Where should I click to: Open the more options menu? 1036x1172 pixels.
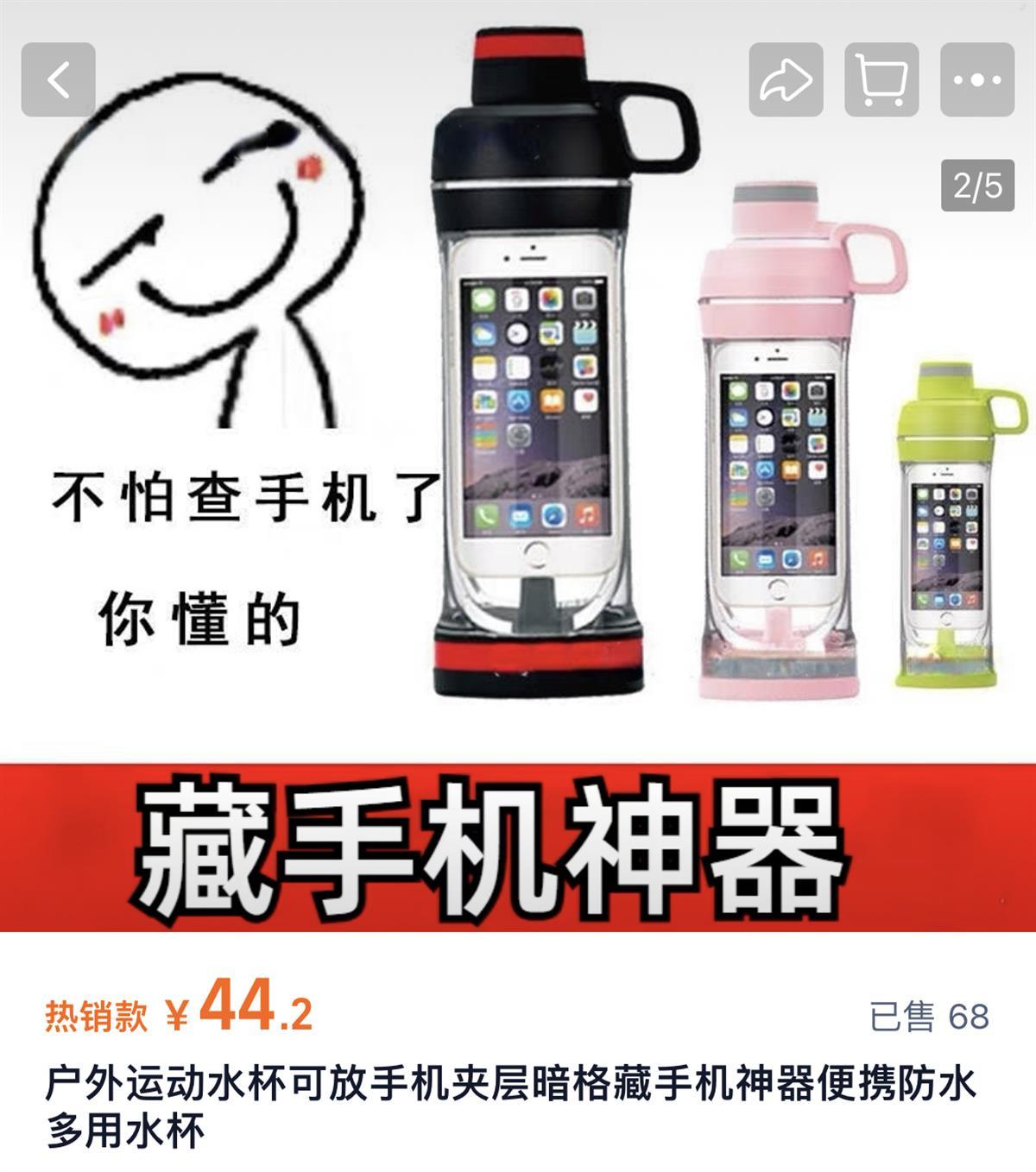pos(976,79)
